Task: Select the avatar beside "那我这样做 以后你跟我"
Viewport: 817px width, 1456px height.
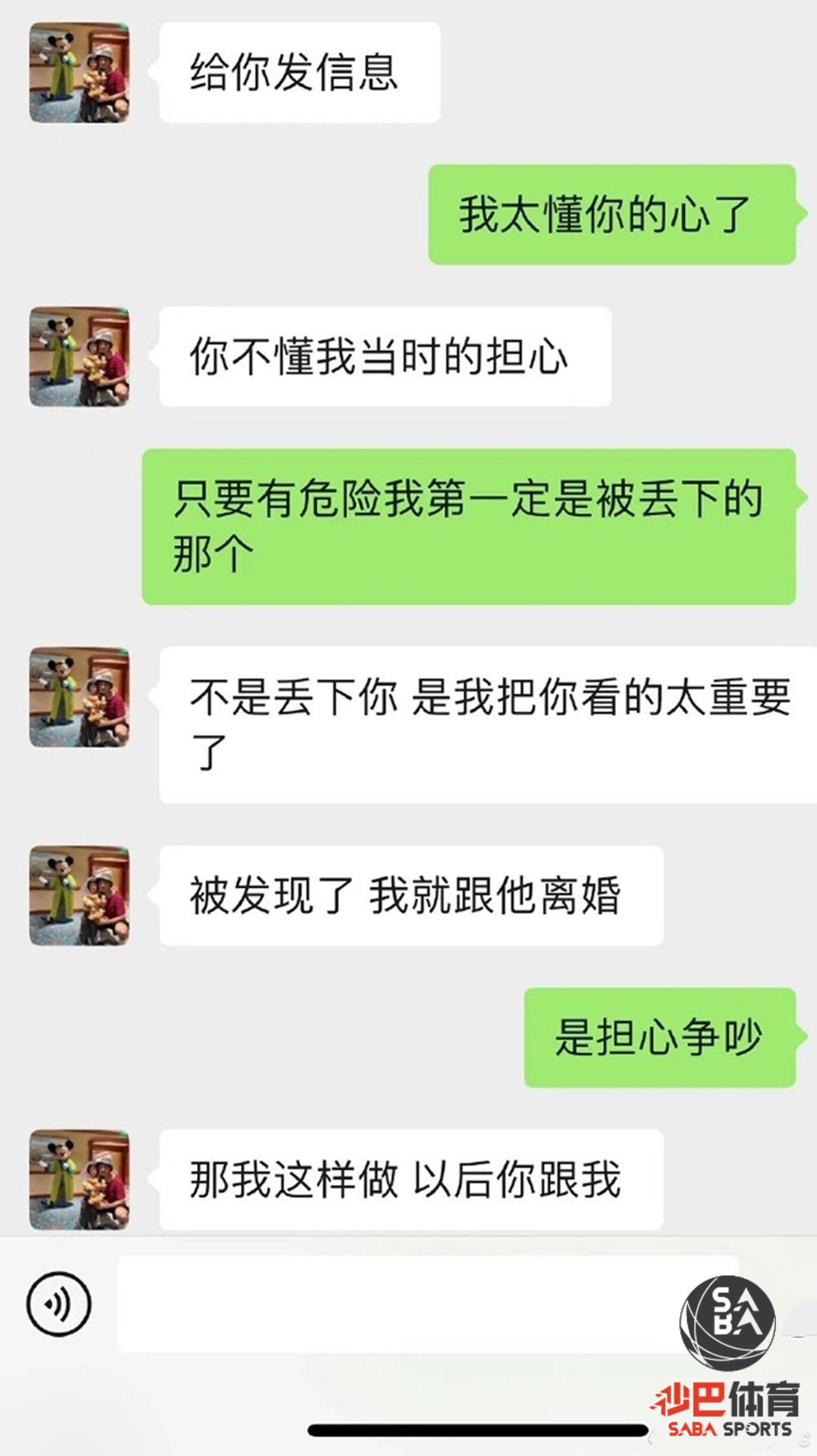Action: tap(79, 1179)
